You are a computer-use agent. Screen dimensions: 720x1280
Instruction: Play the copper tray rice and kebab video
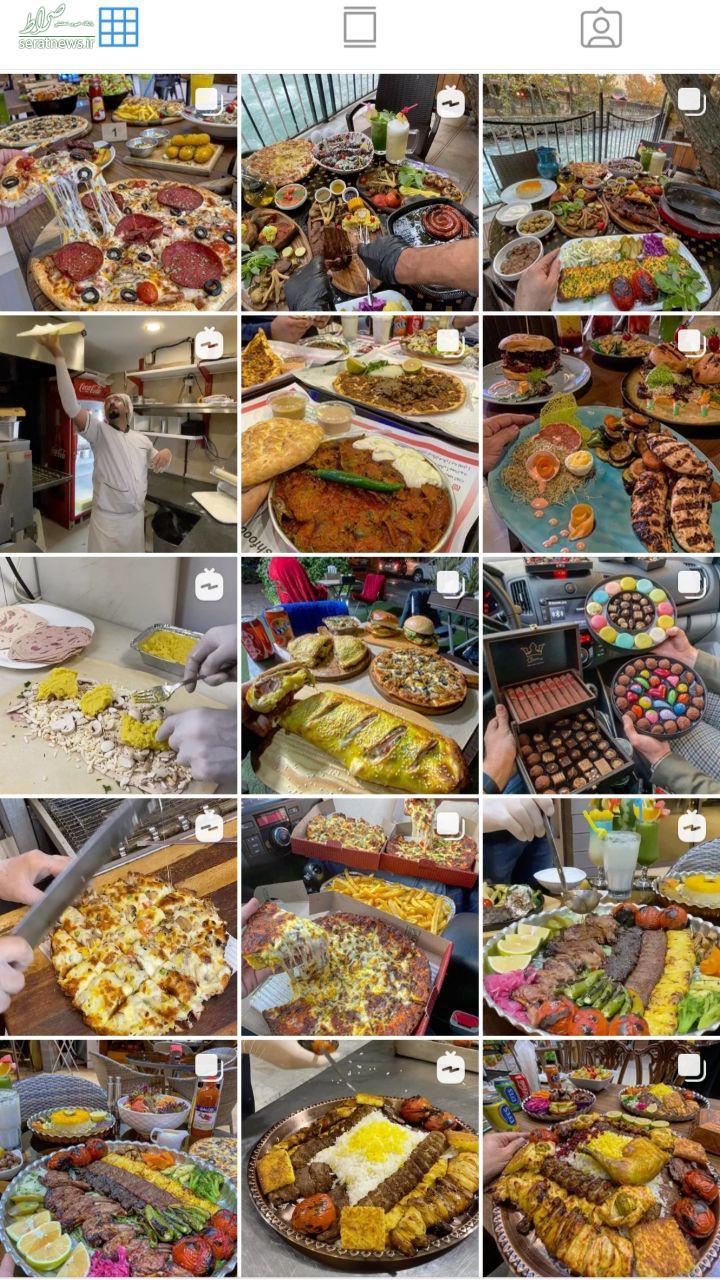[x=360, y=1158]
